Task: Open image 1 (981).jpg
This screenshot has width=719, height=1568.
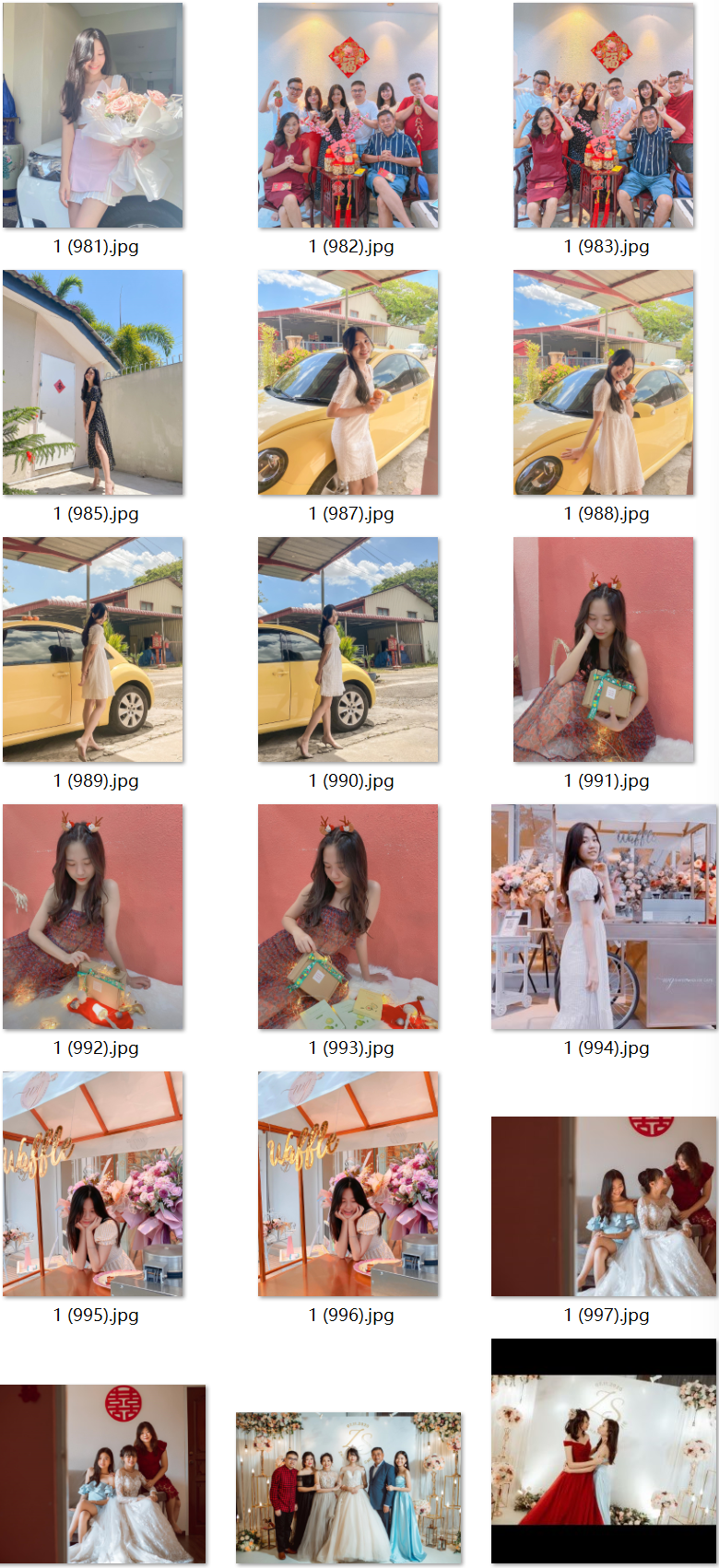Action: click(92, 115)
